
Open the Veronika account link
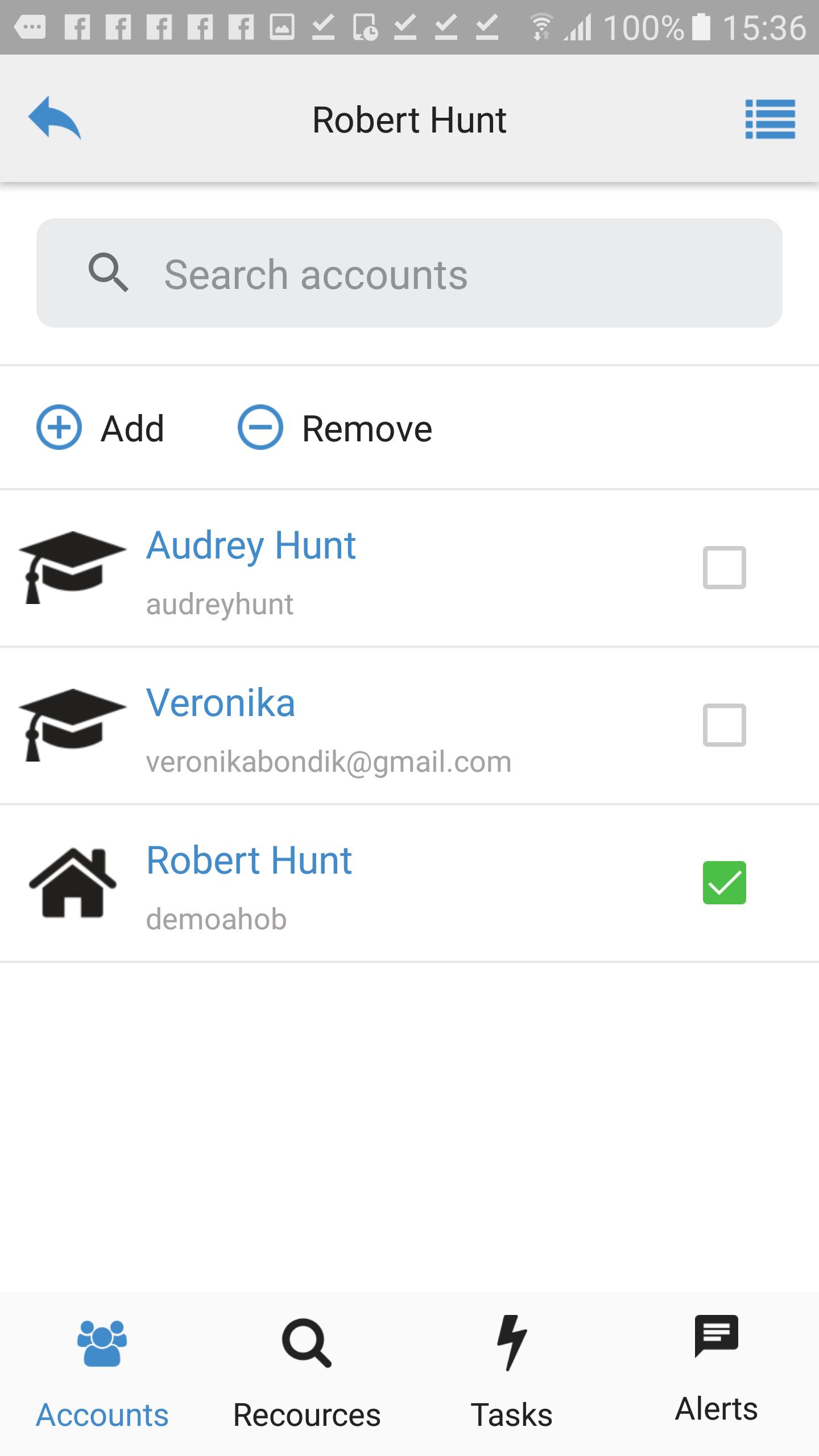click(x=221, y=704)
